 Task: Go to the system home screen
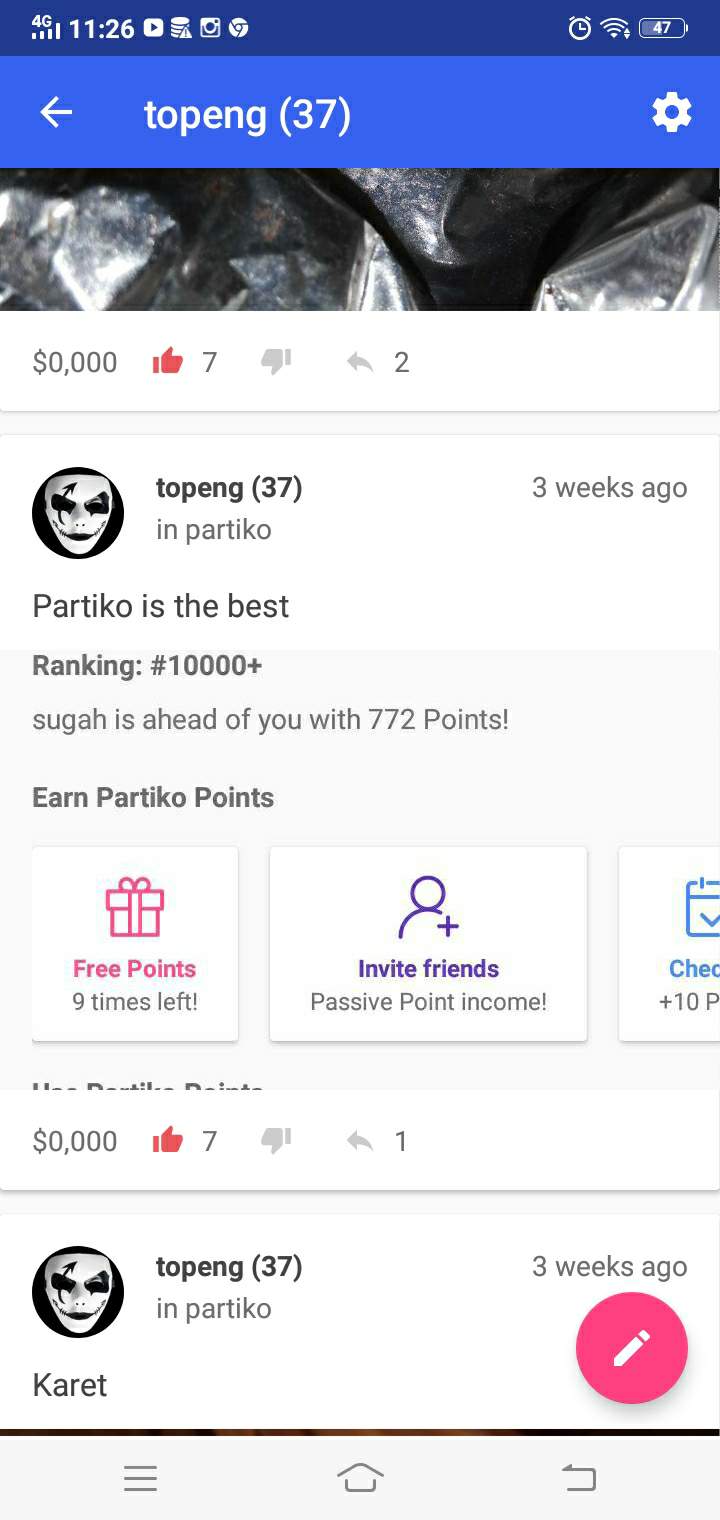[360, 1477]
